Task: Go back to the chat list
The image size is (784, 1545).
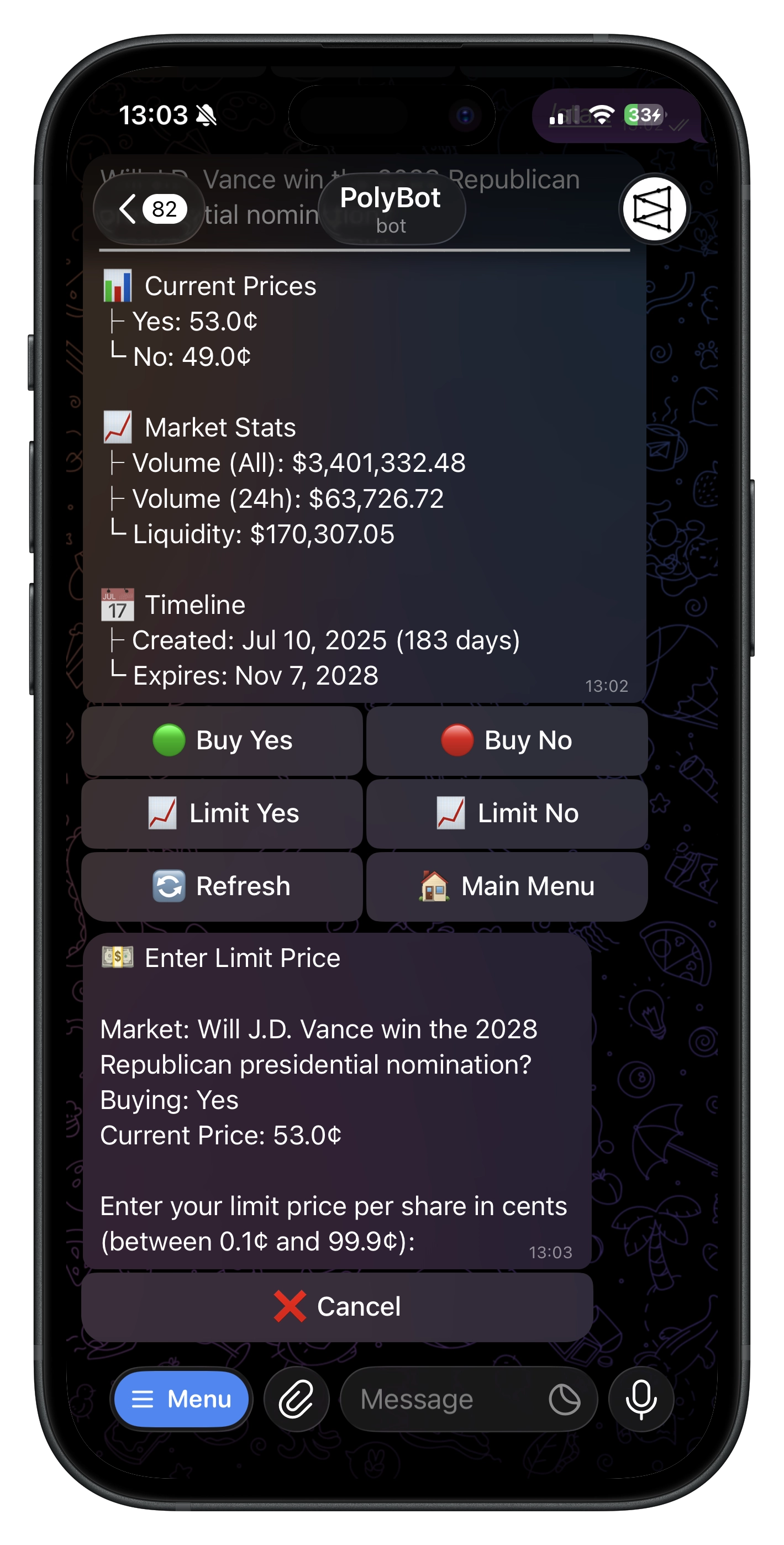Action: [x=148, y=209]
